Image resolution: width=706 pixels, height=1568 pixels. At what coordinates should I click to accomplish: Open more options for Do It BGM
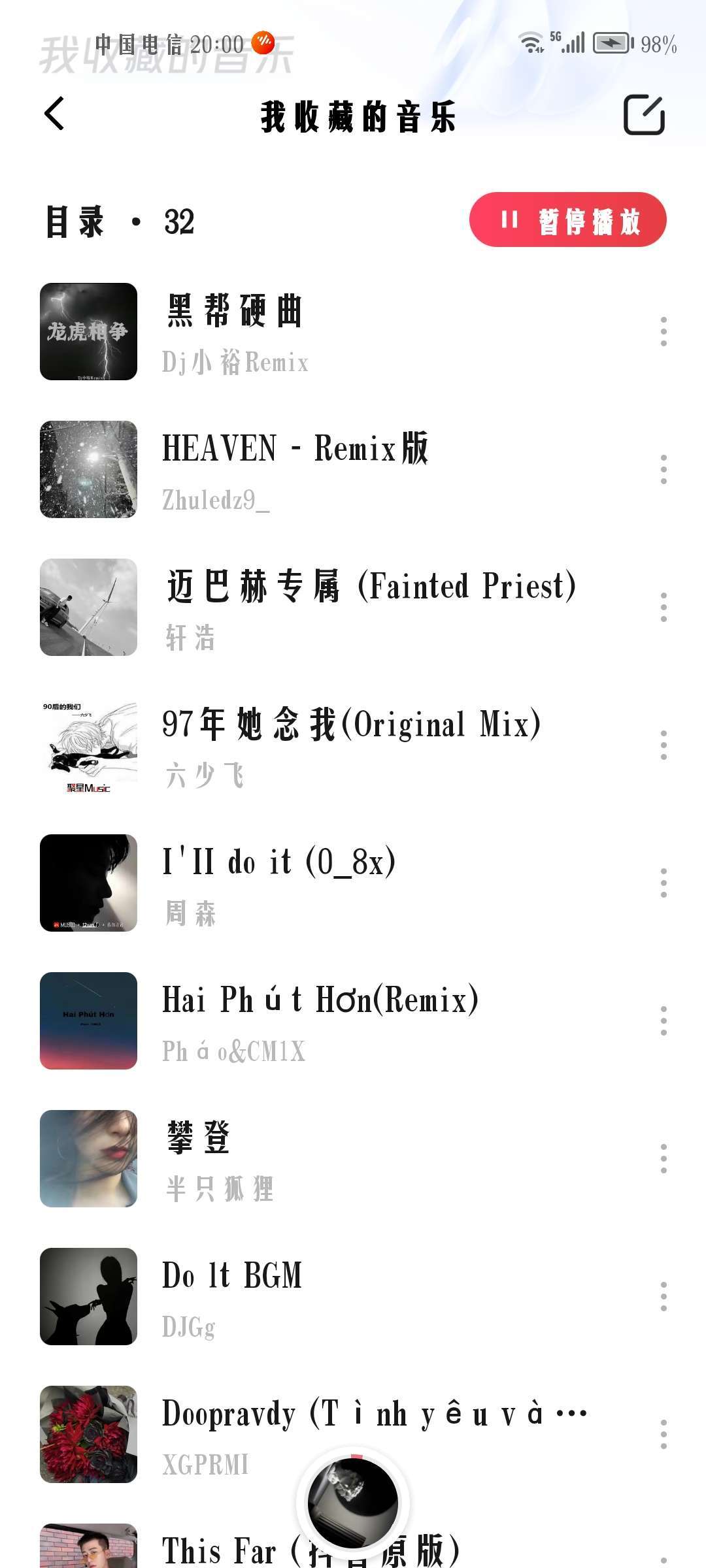click(x=664, y=1297)
